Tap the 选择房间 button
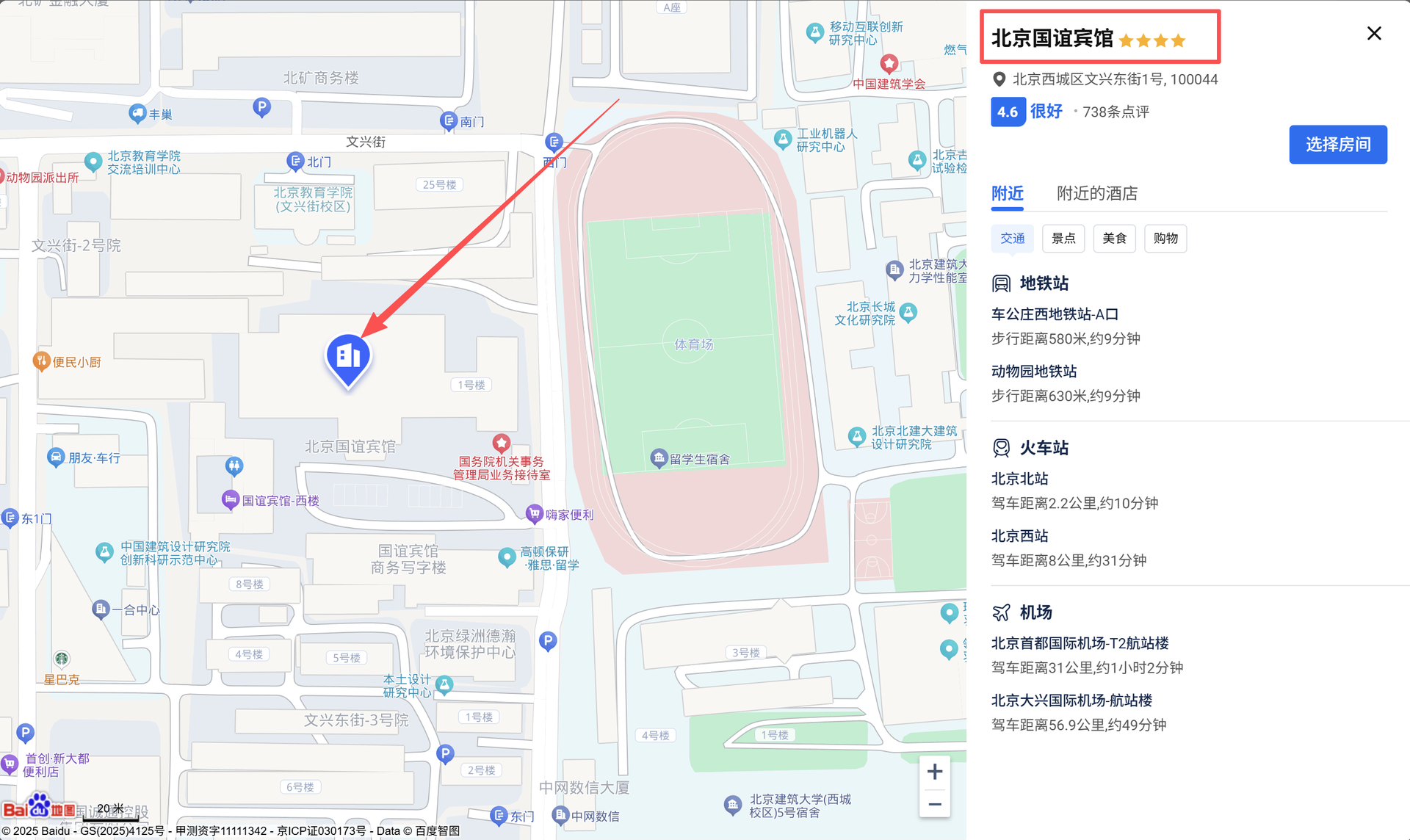The width and height of the screenshot is (1410, 840). pyautogui.click(x=1337, y=145)
